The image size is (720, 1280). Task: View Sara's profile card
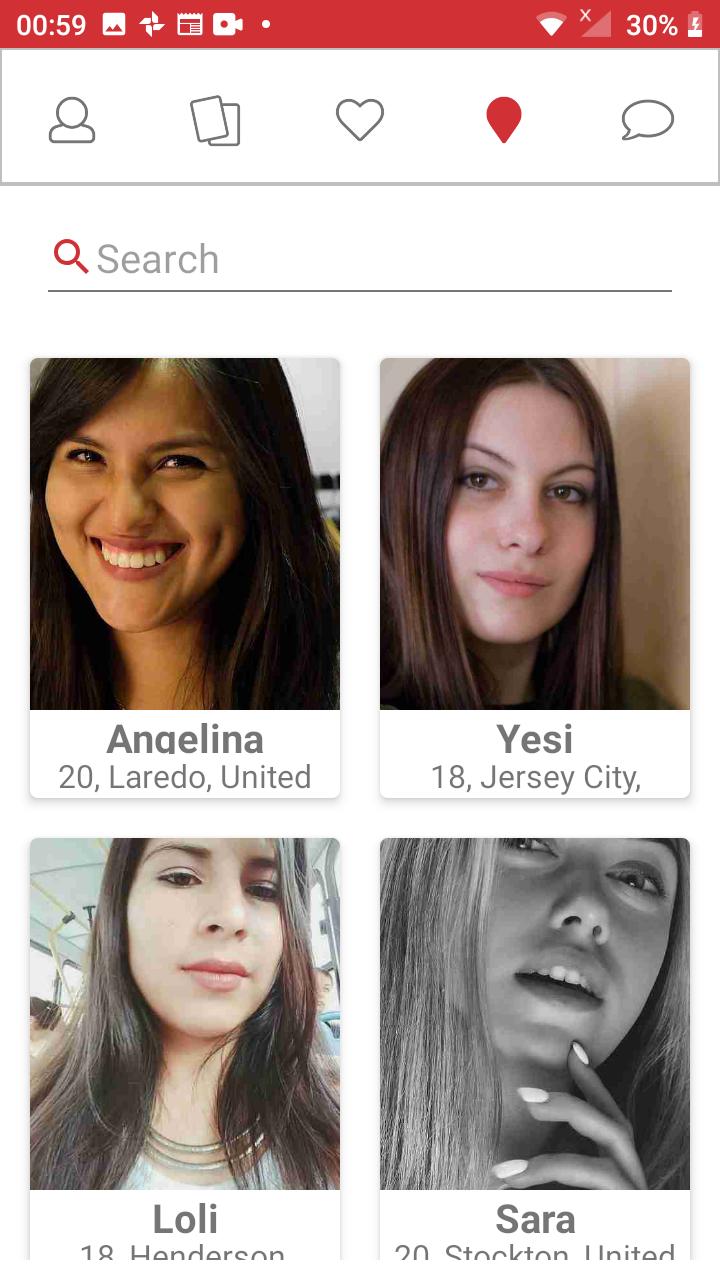click(x=535, y=1045)
